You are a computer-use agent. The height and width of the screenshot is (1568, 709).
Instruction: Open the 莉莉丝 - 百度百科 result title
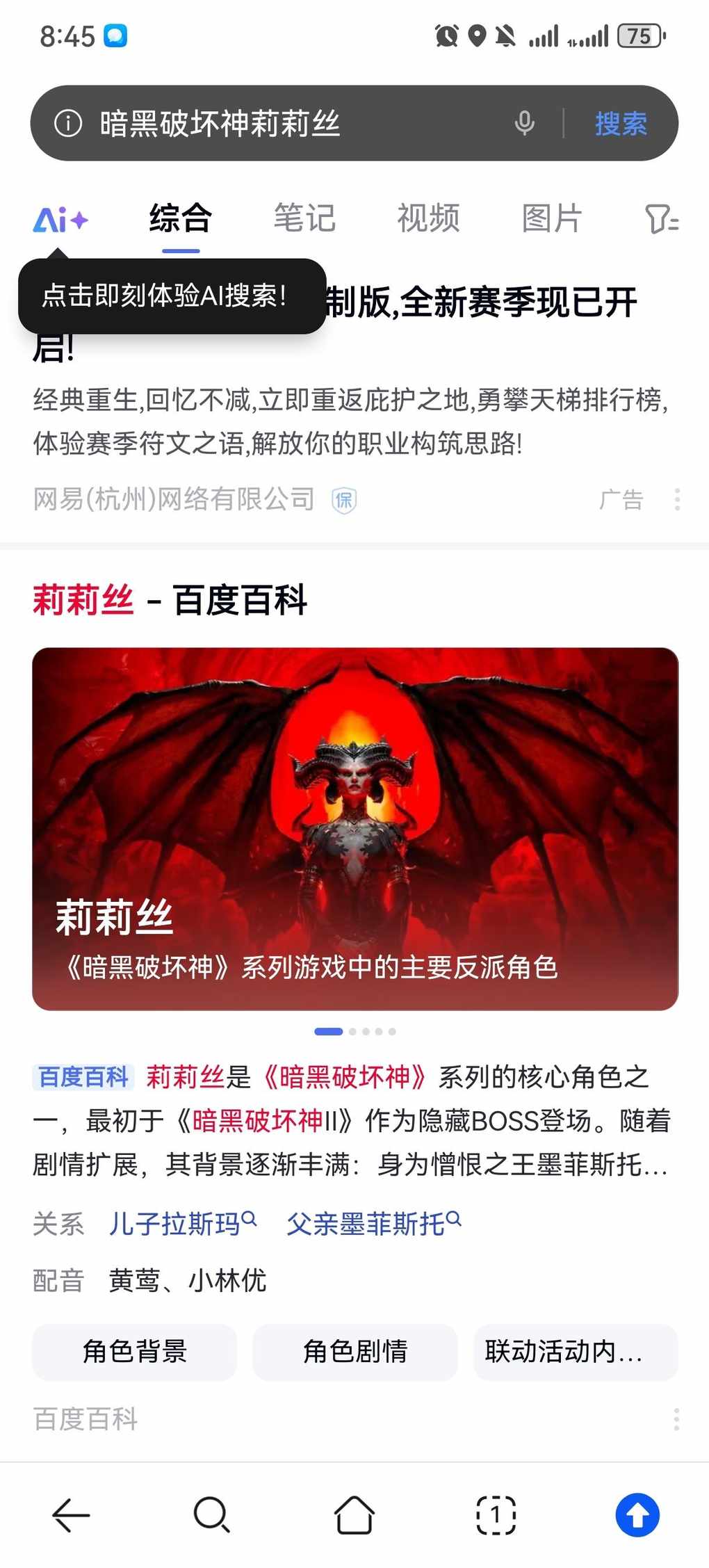click(x=170, y=599)
